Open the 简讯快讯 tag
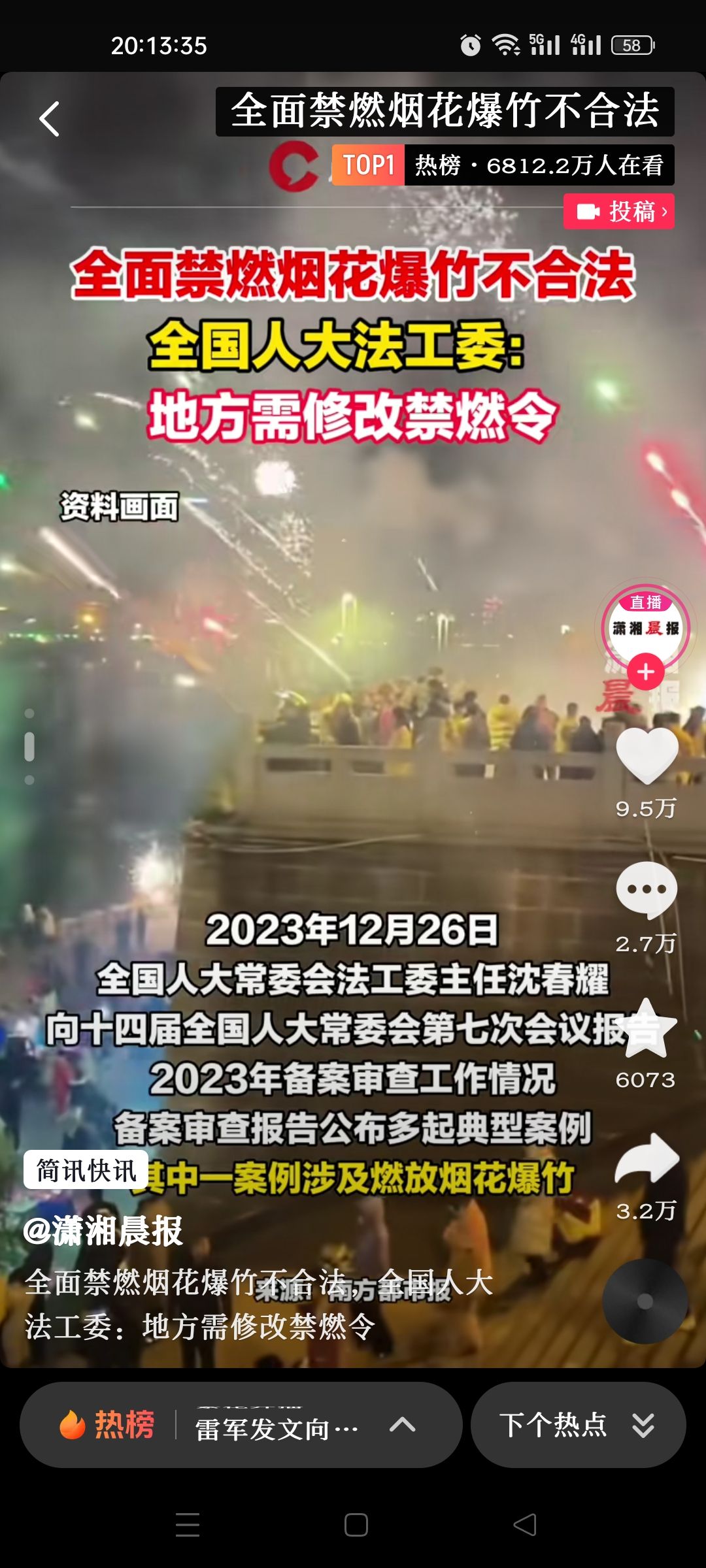Image resolution: width=706 pixels, height=1568 pixels. pos(86,1170)
